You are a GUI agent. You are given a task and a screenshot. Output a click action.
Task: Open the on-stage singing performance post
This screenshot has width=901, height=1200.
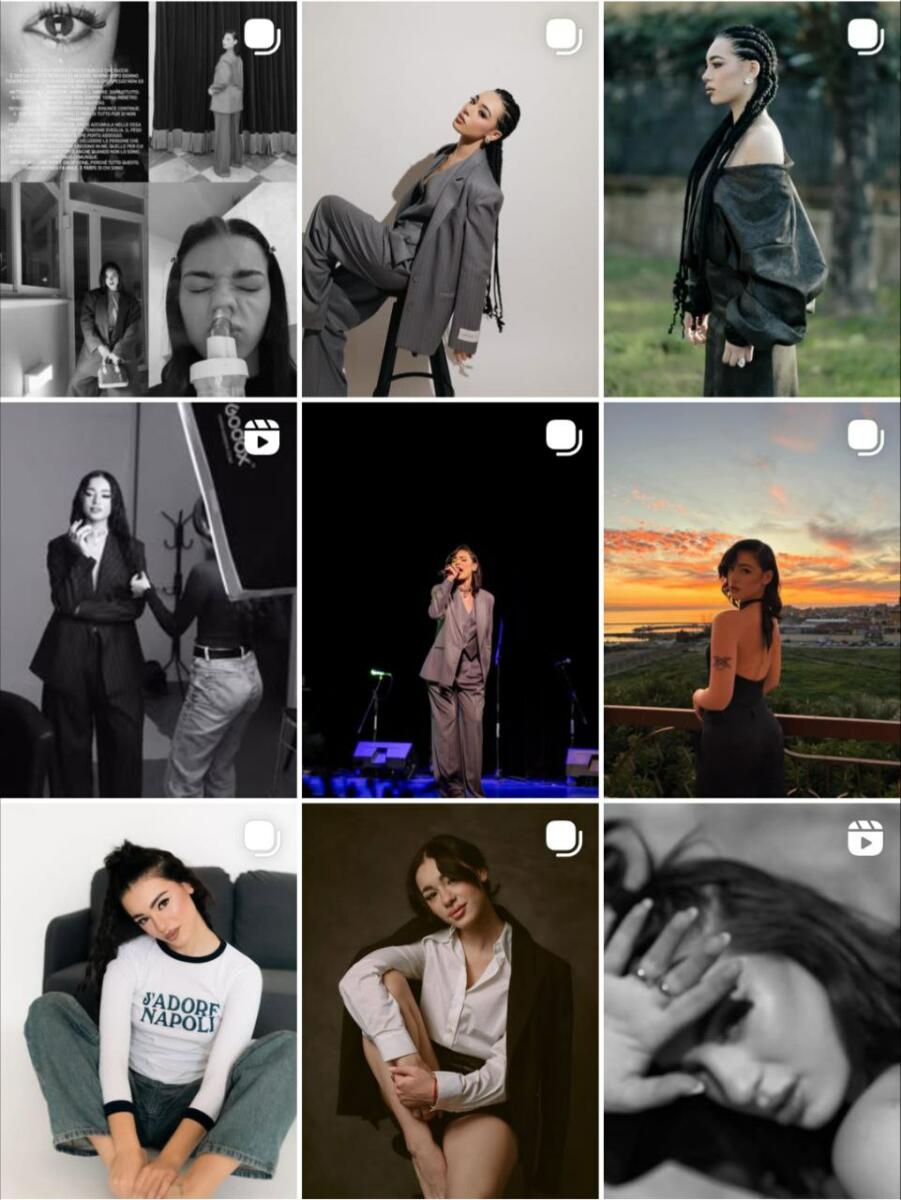coord(450,600)
